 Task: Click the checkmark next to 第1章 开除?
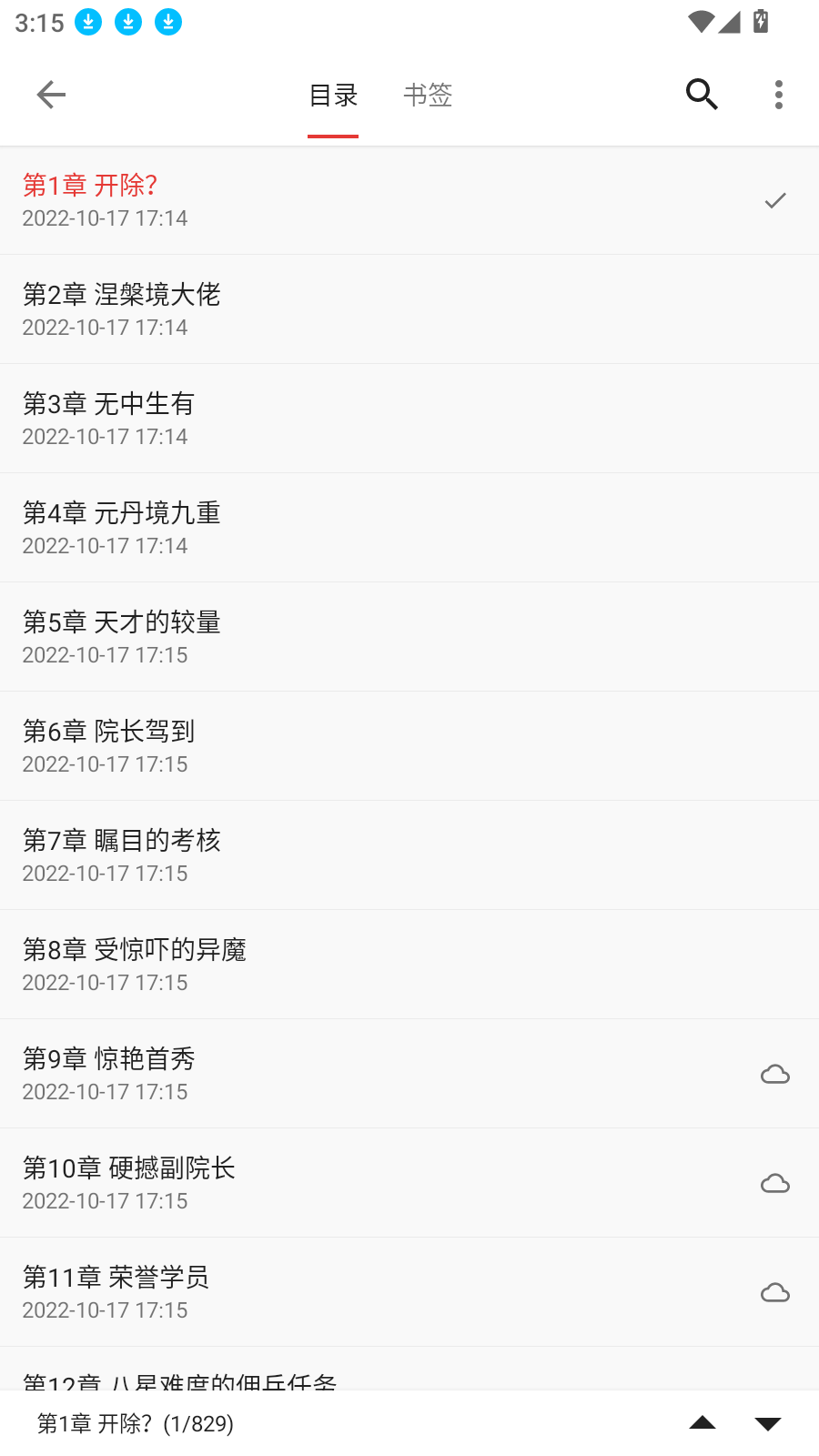coord(775,200)
